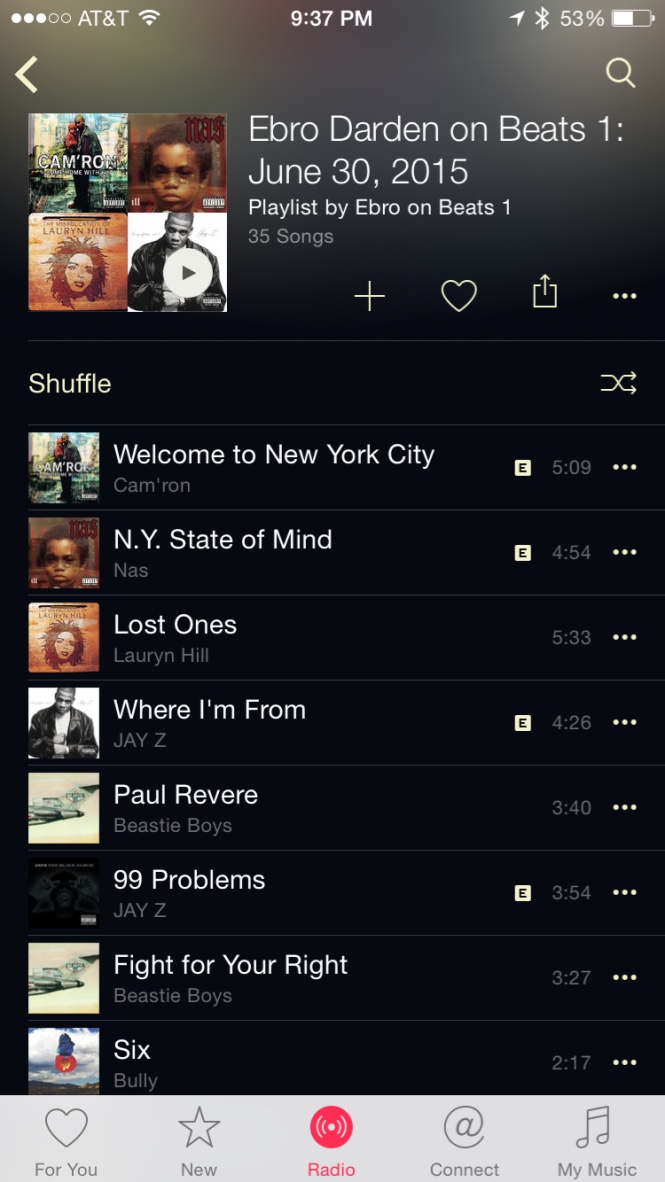Open more options for Where I'm From
This screenshot has width=665, height=1182.
[x=624, y=723]
